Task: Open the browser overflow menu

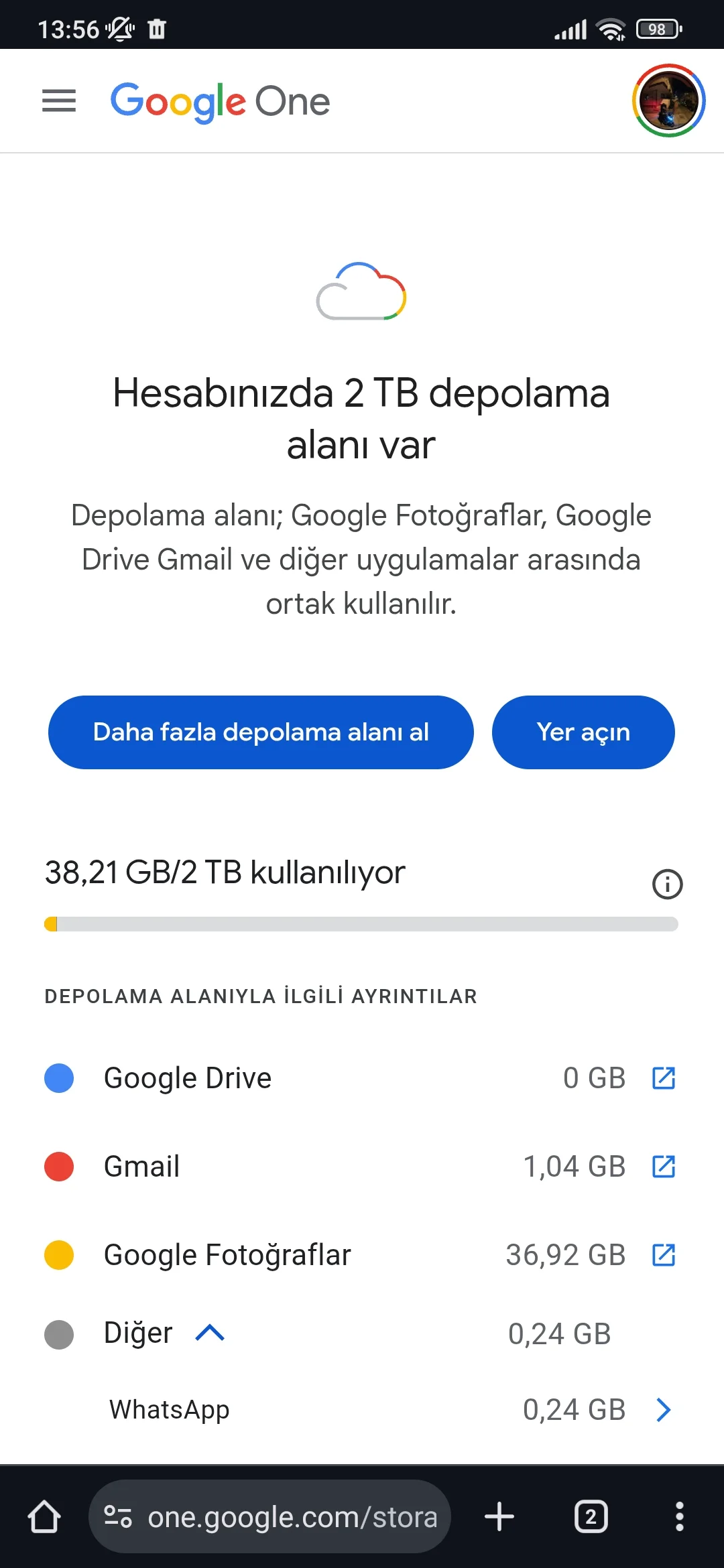Action: [679, 1517]
